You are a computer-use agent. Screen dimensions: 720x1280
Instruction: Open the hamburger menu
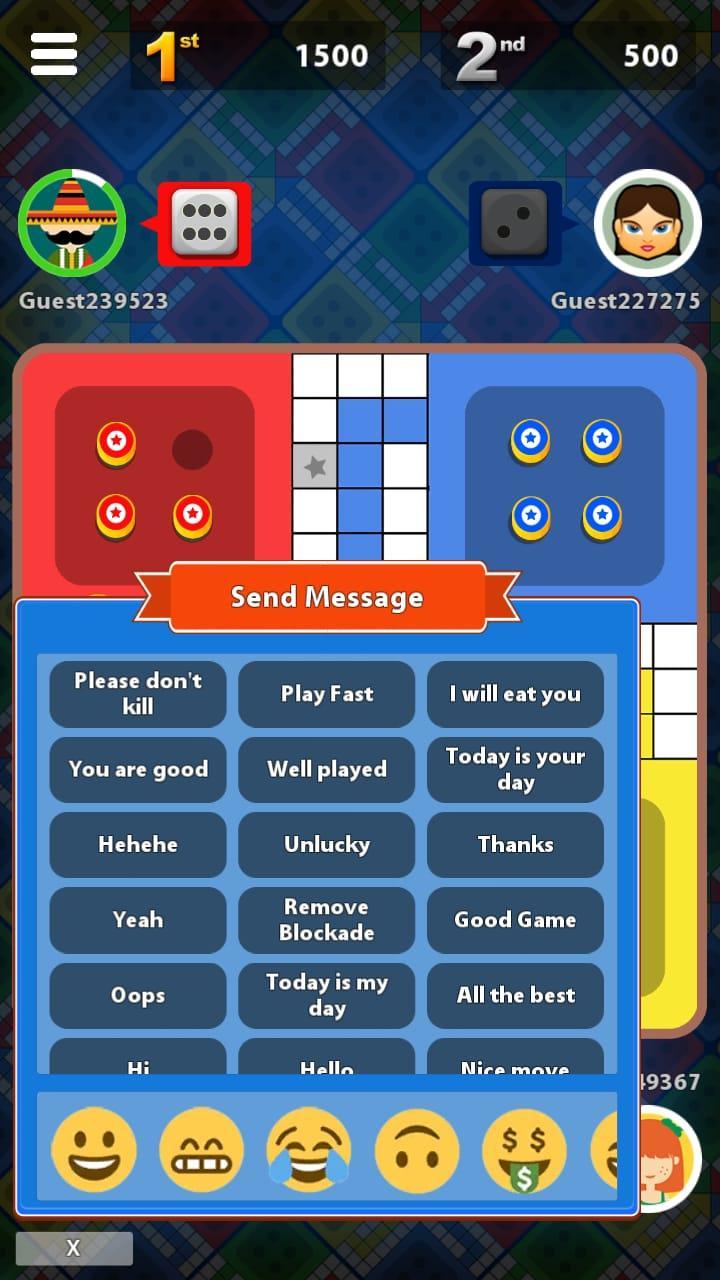(54, 53)
